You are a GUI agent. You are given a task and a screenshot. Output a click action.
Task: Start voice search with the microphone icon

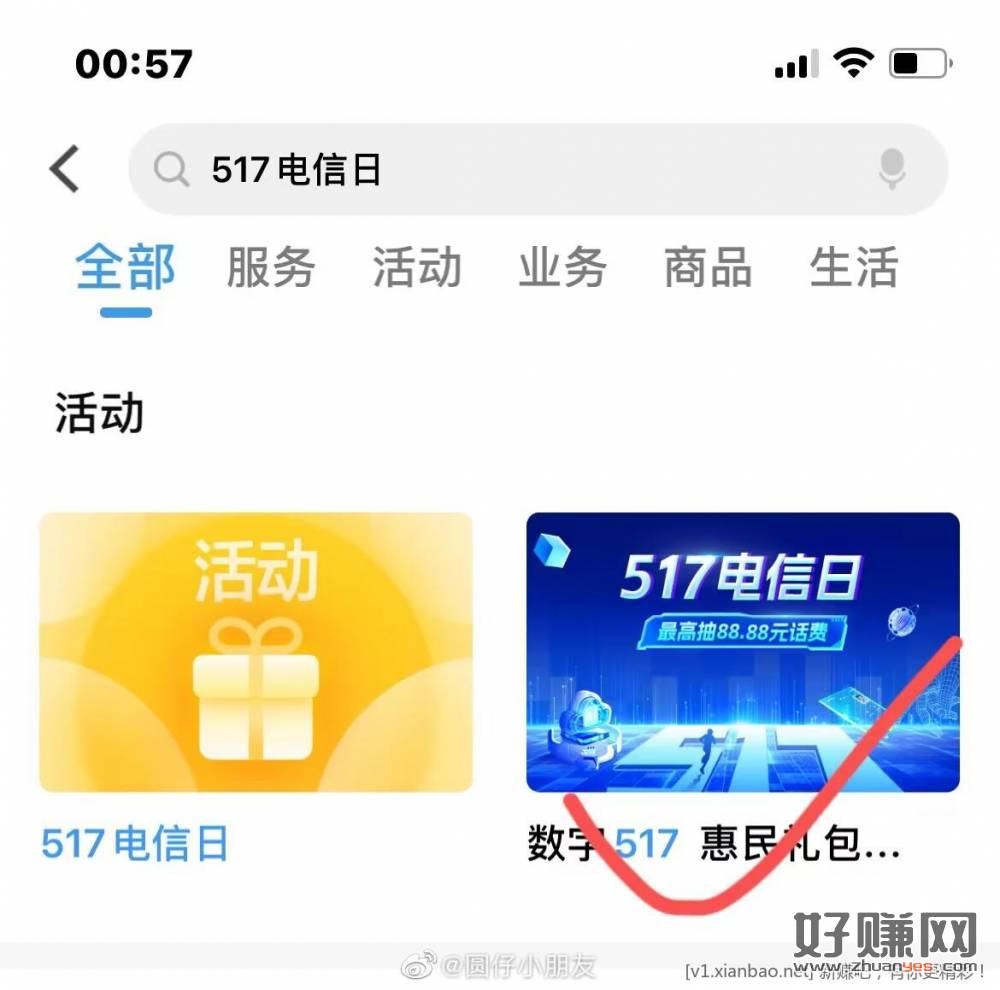(891, 170)
